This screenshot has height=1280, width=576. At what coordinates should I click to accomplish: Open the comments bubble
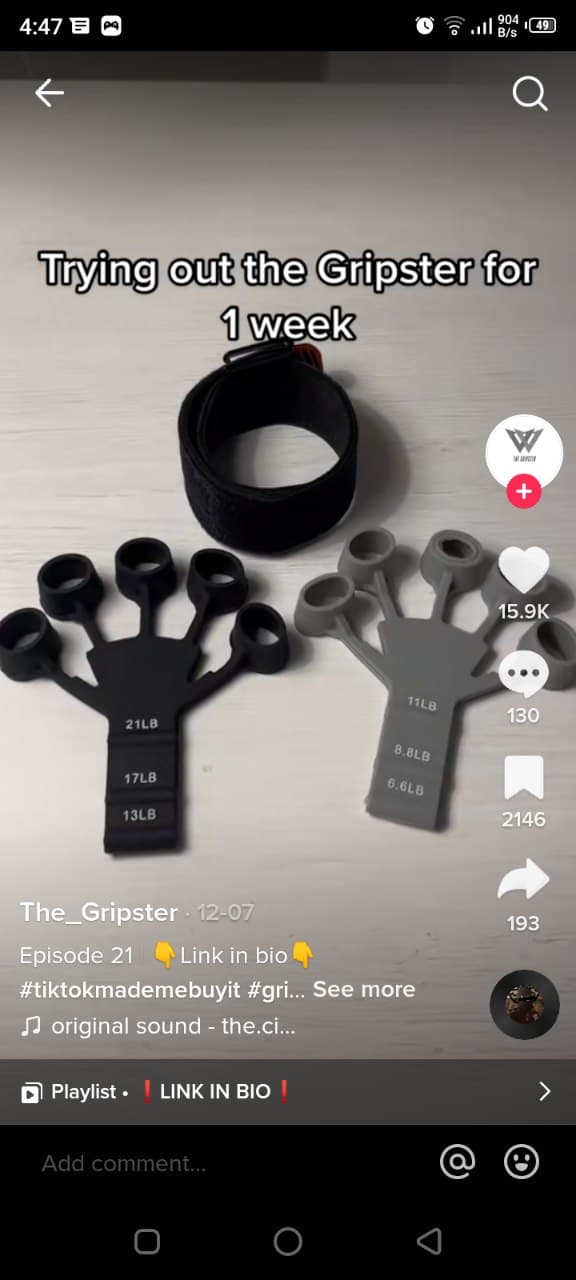coord(523,675)
